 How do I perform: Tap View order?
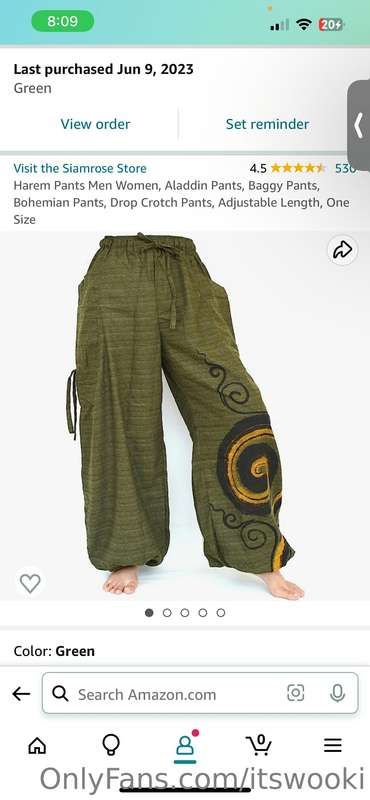point(95,124)
